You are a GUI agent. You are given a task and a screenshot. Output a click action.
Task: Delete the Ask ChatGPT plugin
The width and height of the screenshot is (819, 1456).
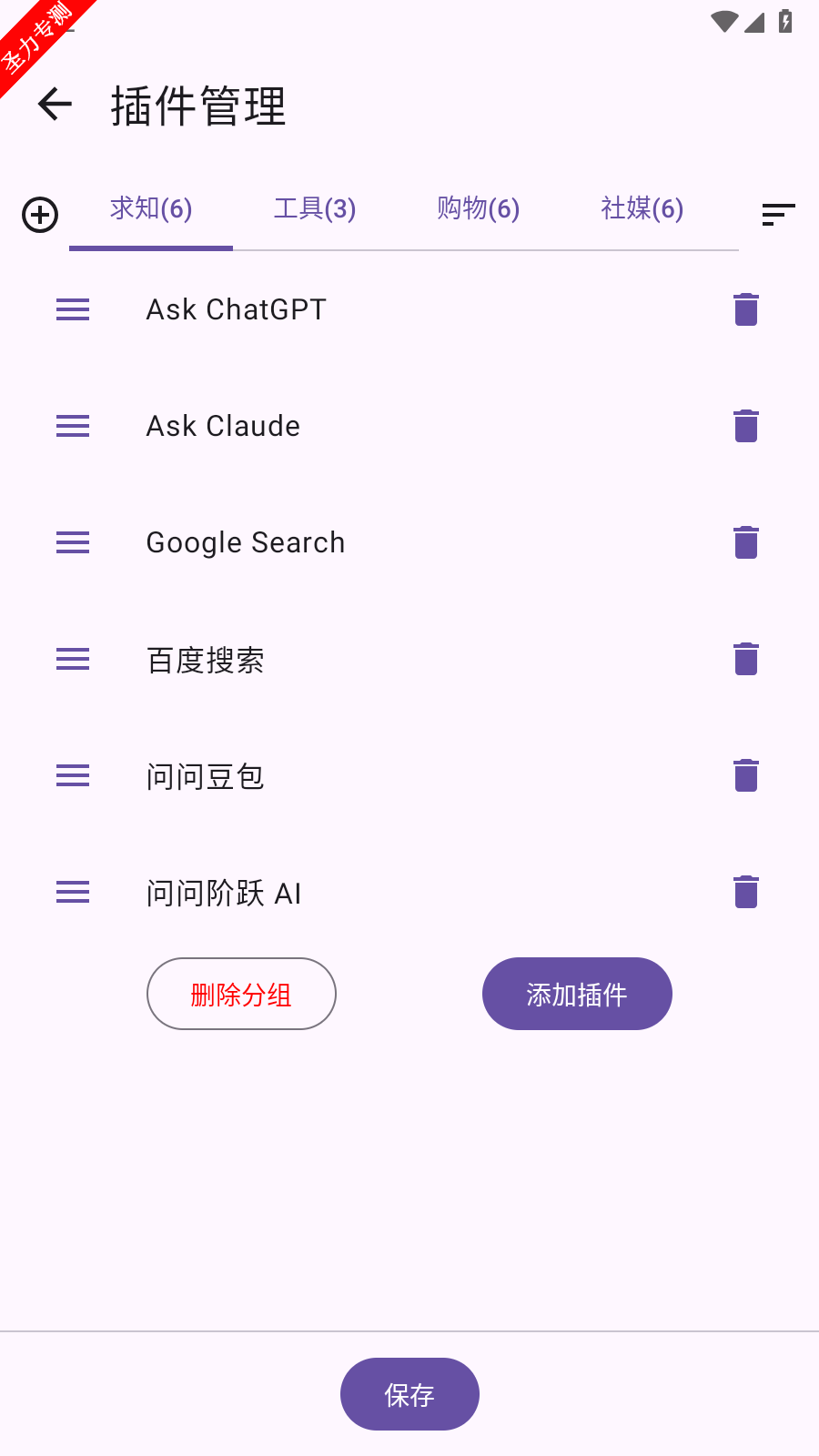click(x=746, y=309)
